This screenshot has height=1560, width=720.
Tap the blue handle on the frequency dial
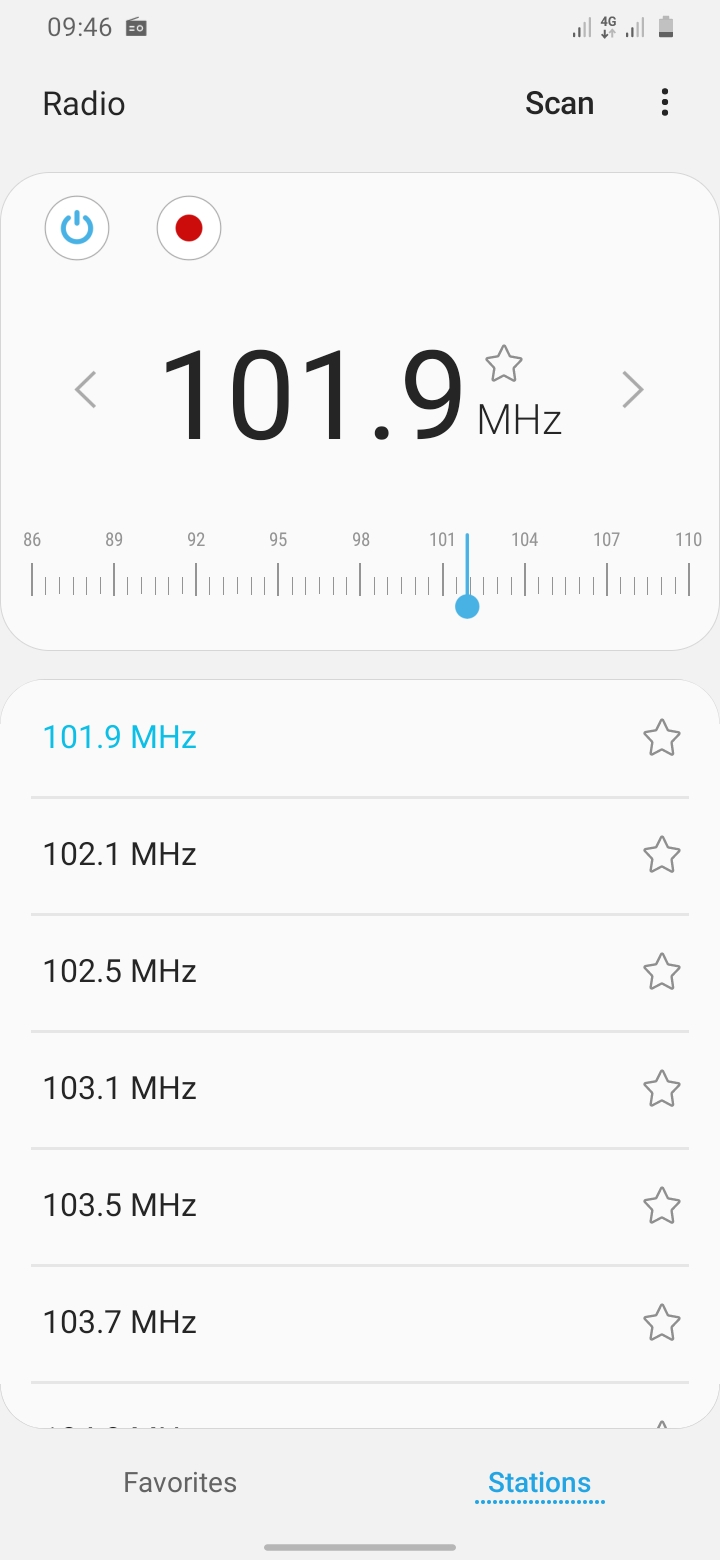467,606
